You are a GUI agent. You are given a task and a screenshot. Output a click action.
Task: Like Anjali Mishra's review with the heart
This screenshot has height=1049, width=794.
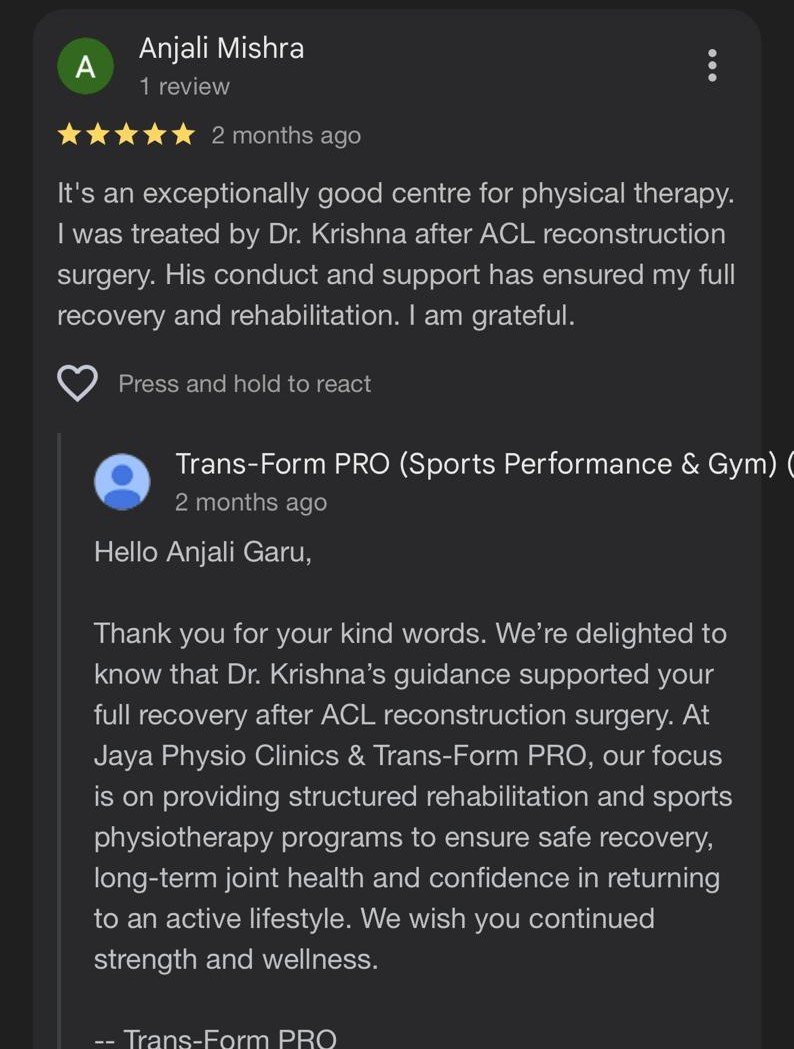[78, 383]
